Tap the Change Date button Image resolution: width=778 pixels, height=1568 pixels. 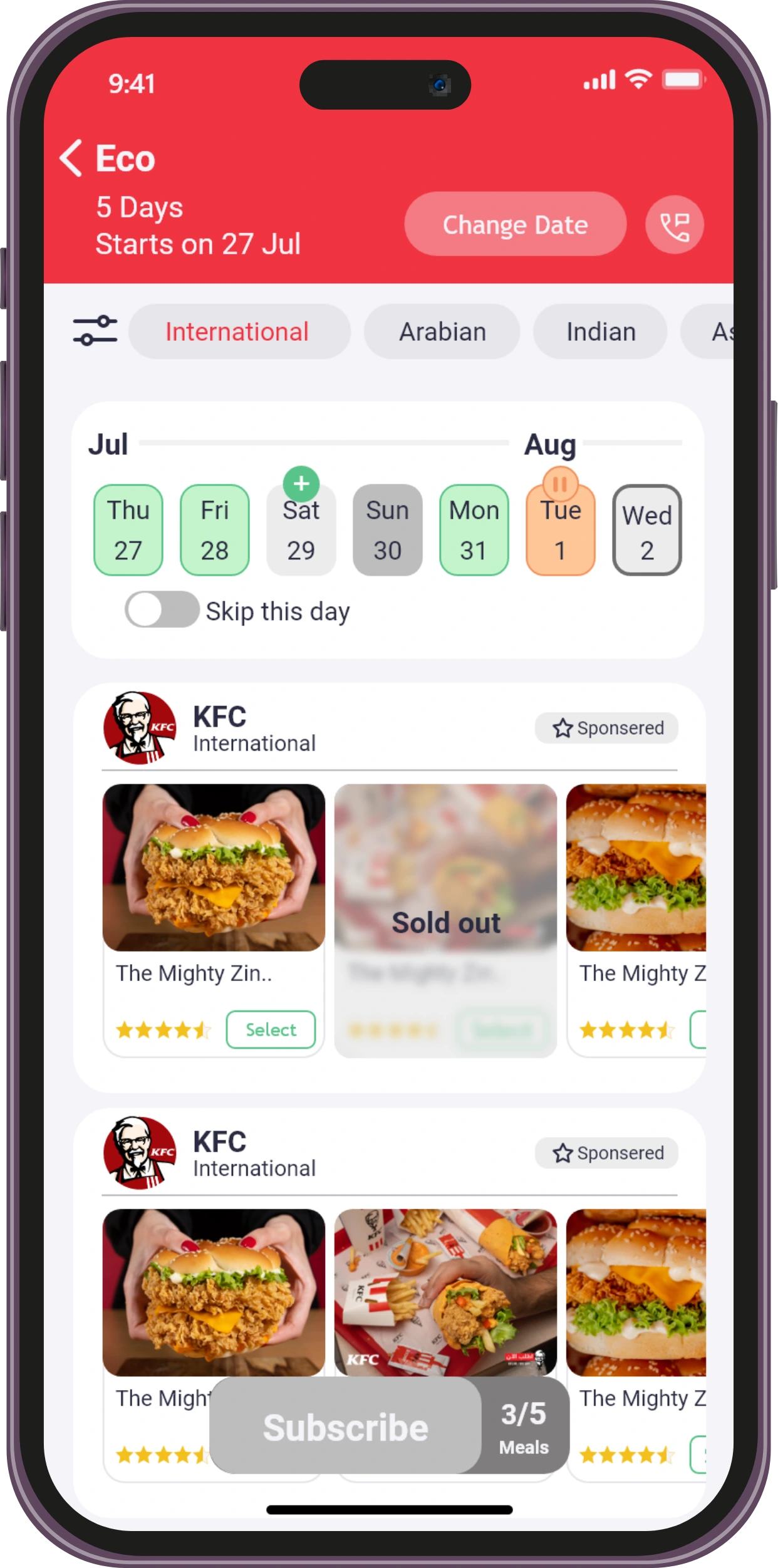pos(515,224)
